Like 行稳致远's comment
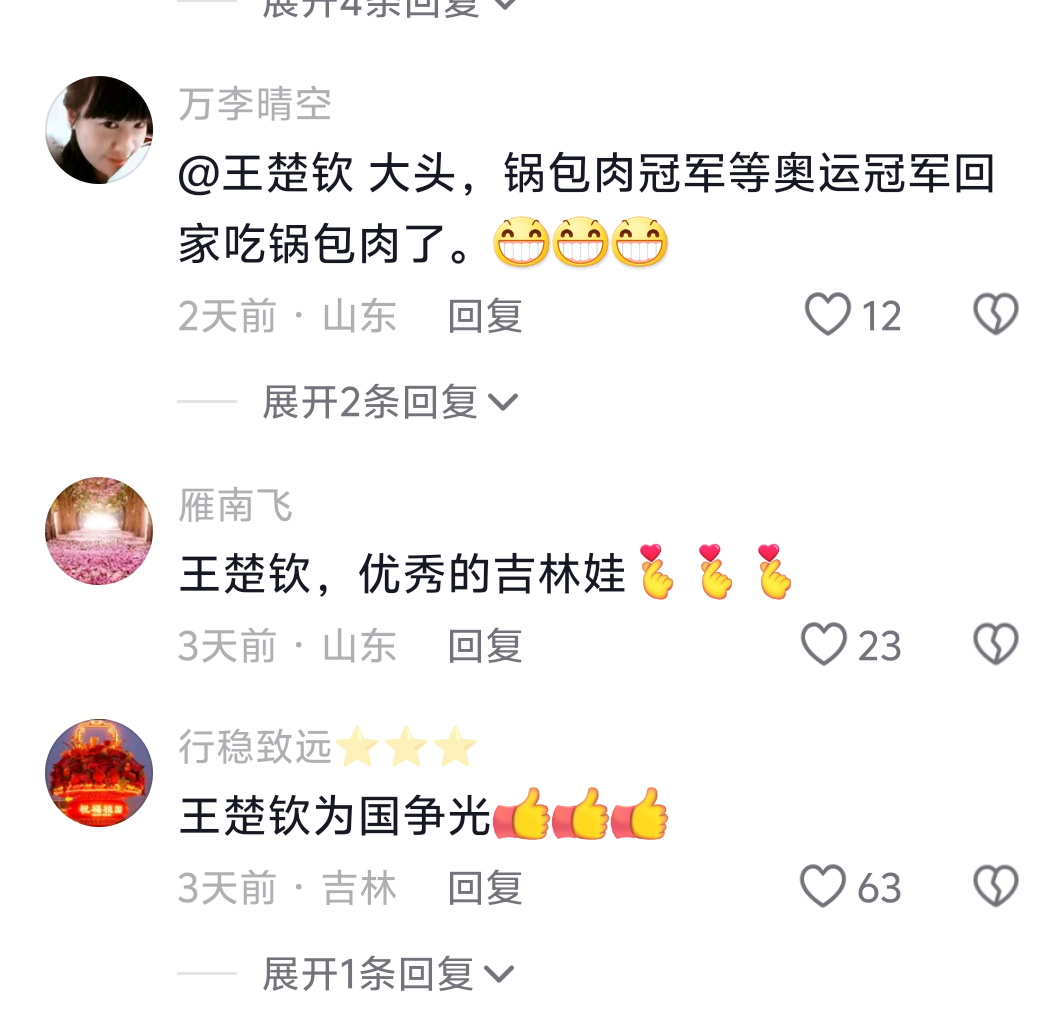The image size is (1057, 1026). [825, 887]
